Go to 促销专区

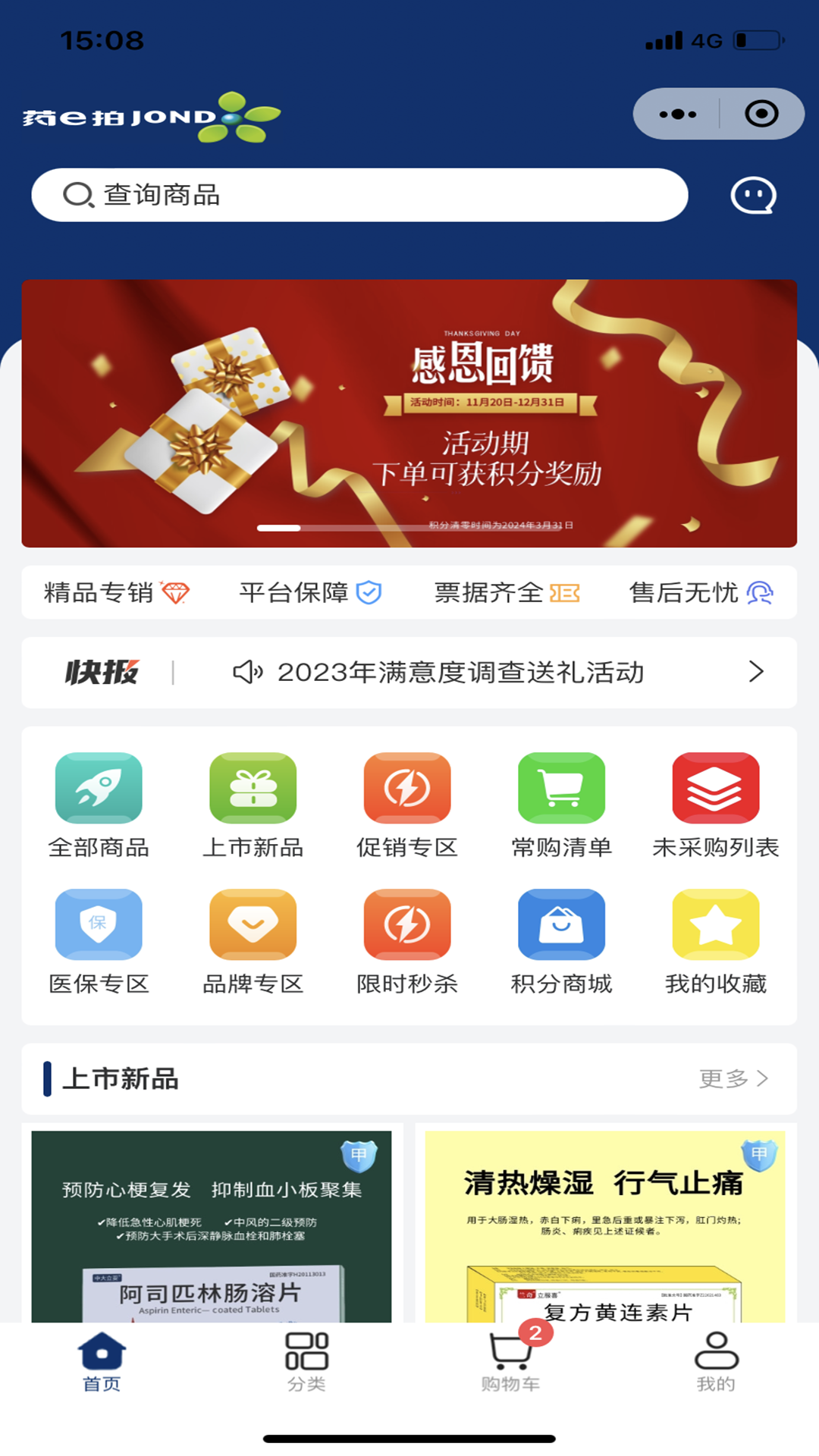coord(407,805)
